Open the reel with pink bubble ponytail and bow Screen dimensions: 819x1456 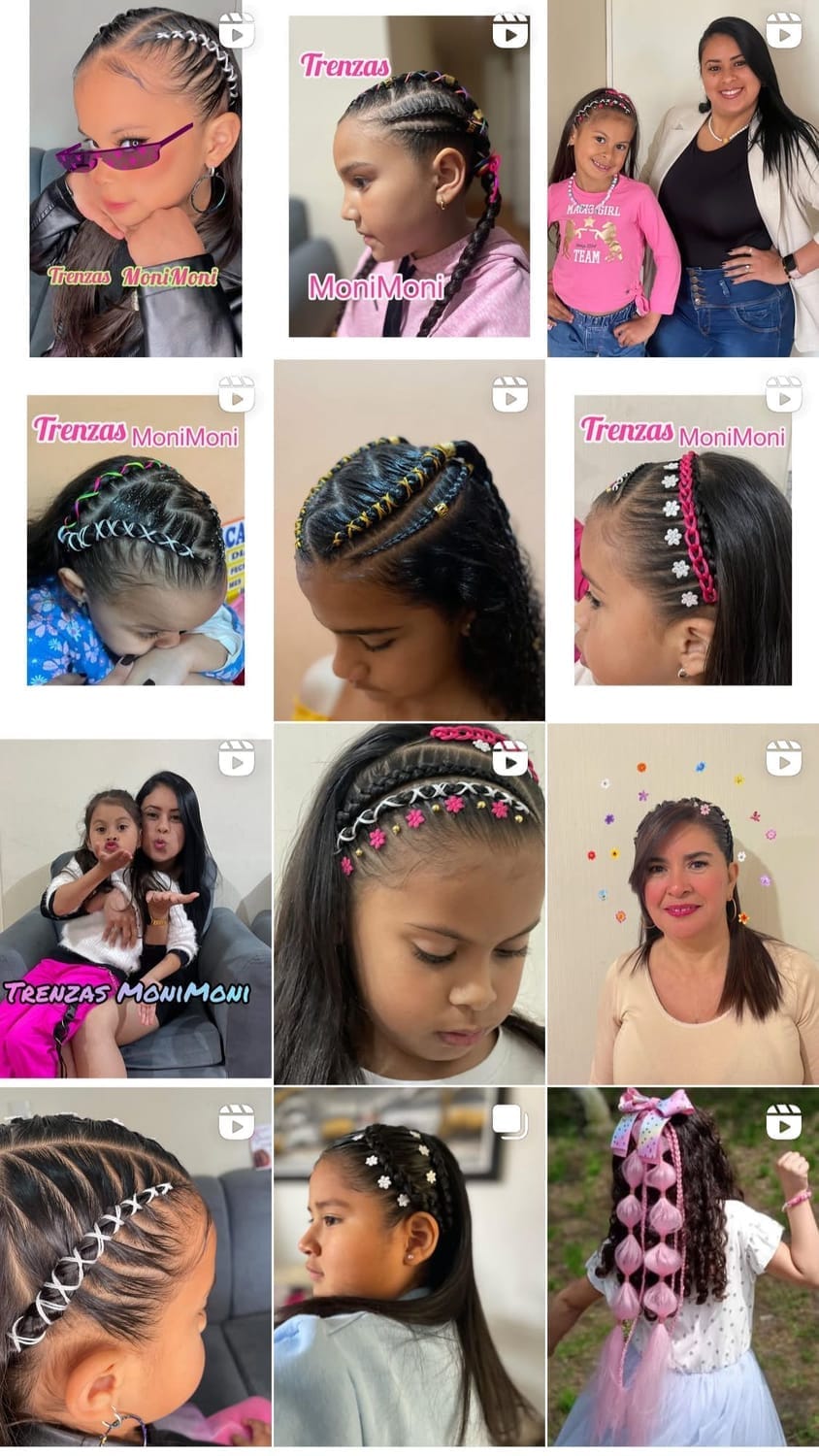point(683,1267)
